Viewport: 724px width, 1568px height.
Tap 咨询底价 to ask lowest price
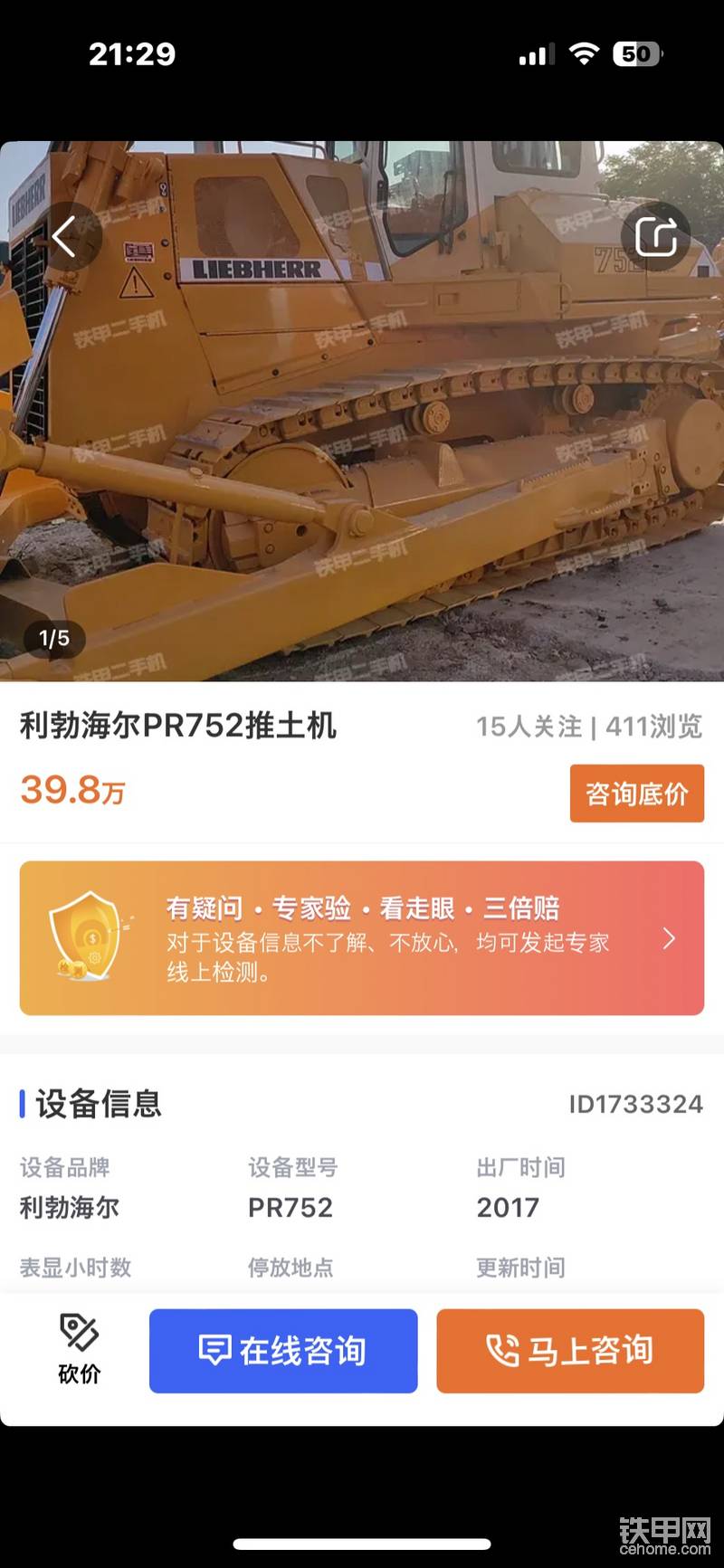tap(636, 794)
